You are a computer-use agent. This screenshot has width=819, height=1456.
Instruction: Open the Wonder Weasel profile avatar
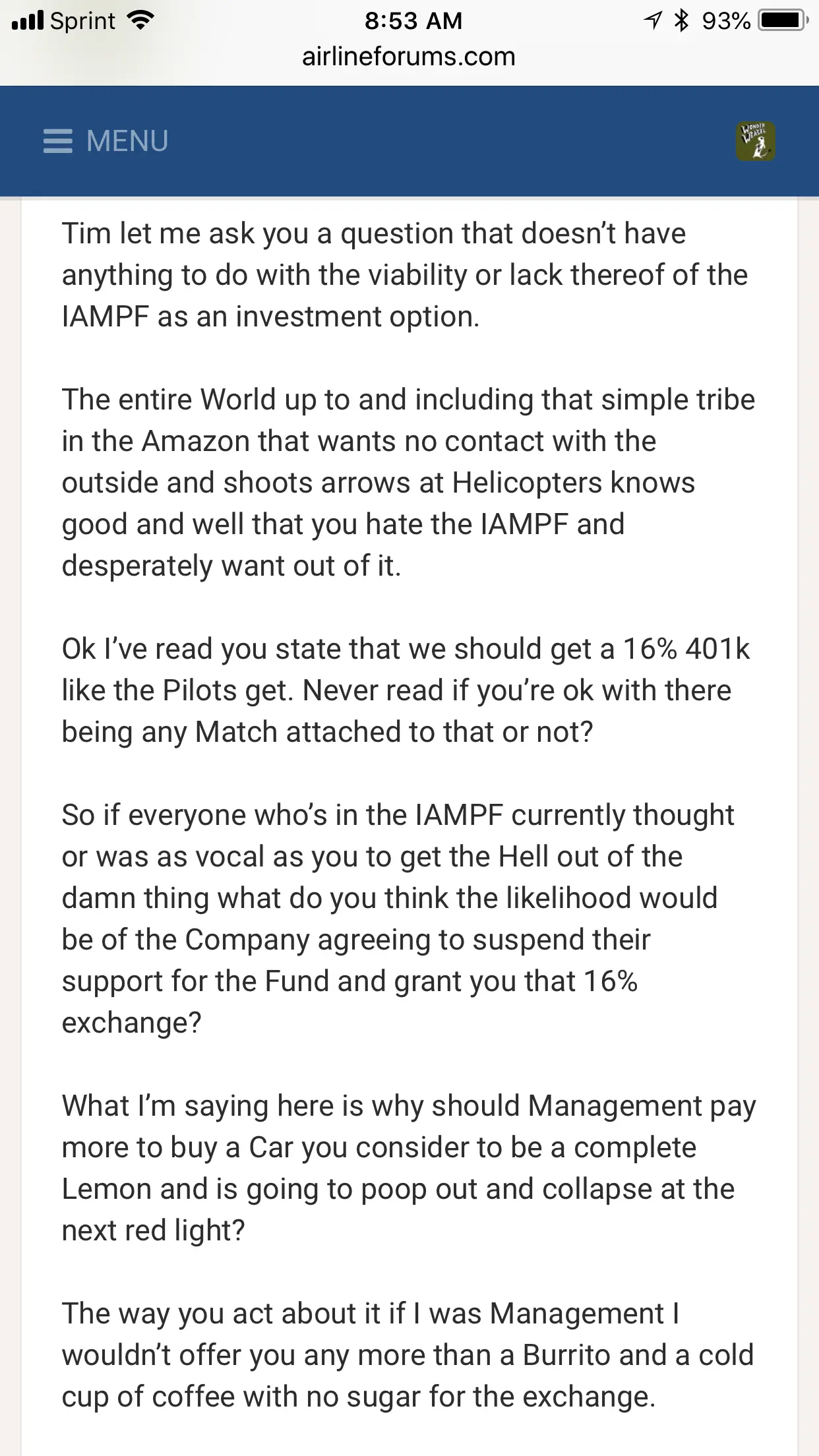pyautogui.click(x=755, y=141)
